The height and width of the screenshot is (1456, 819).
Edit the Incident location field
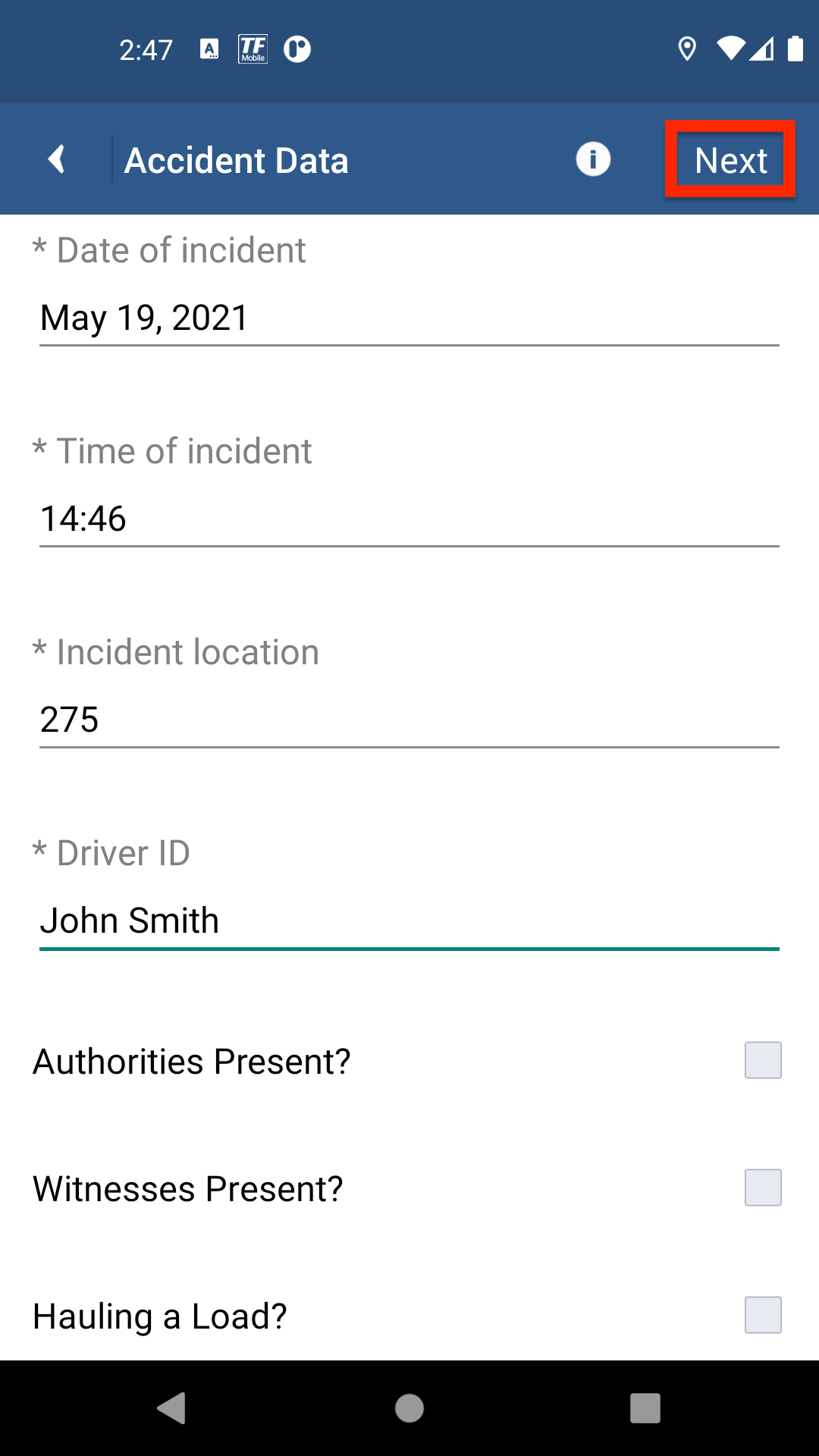tap(409, 720)
